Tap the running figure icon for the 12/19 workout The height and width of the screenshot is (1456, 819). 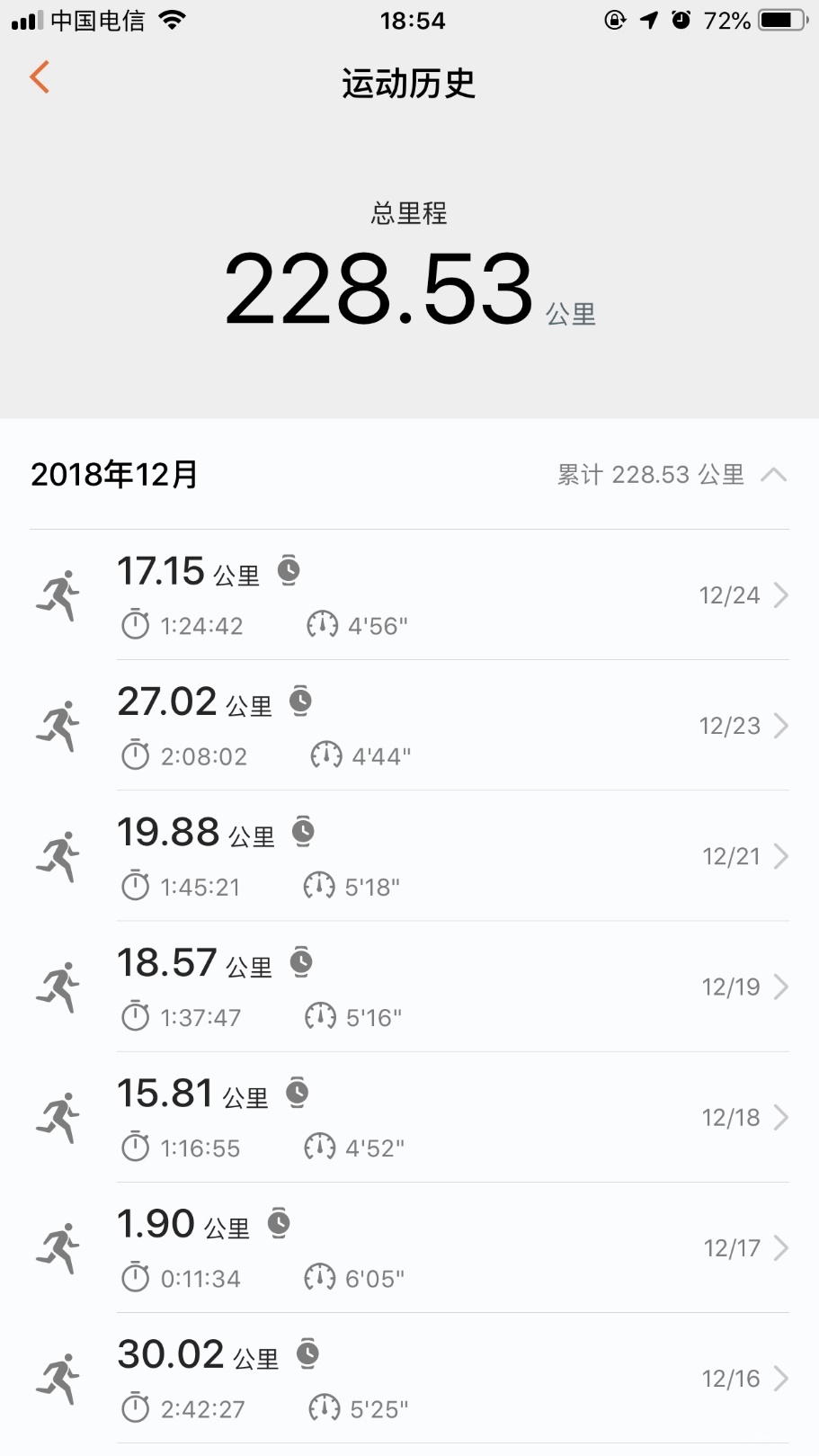pyautogui.click(x=59, y=987)
